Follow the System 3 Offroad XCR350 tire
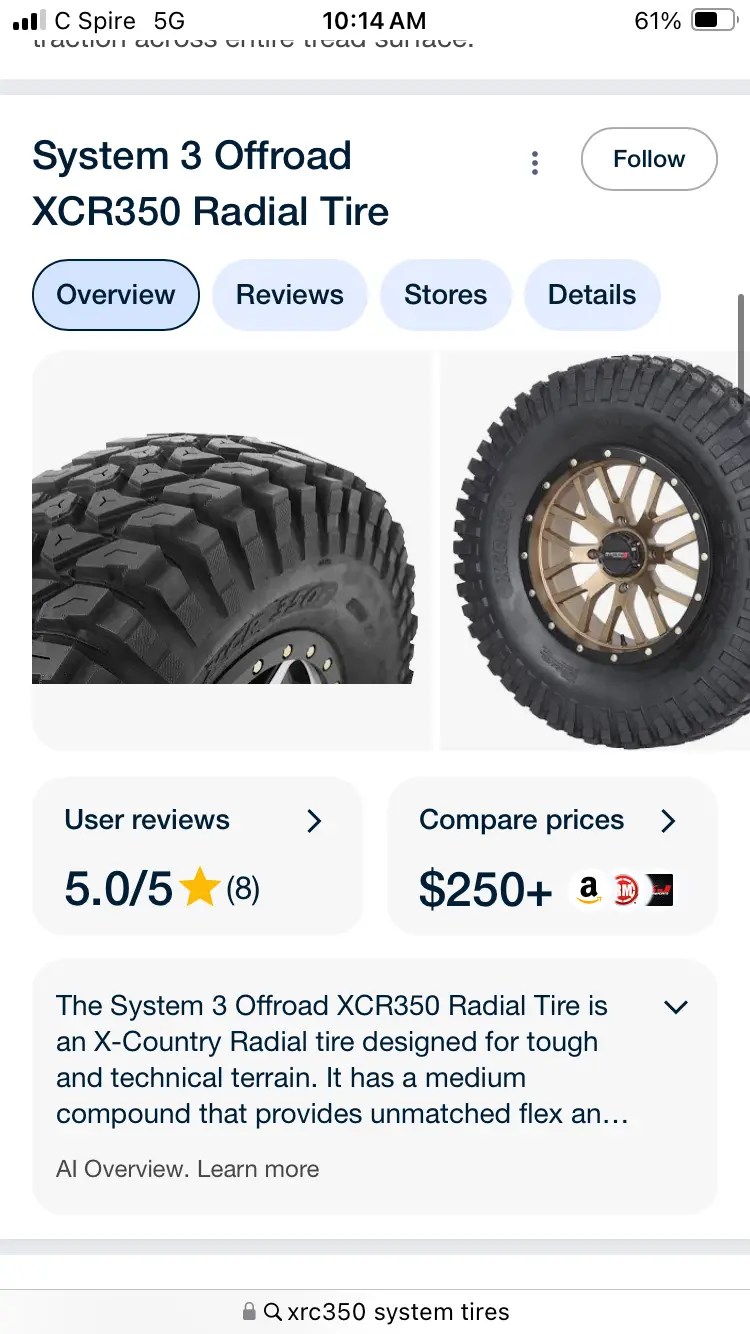The height and width of the screenshot is (1334, 750). [648, 159]
